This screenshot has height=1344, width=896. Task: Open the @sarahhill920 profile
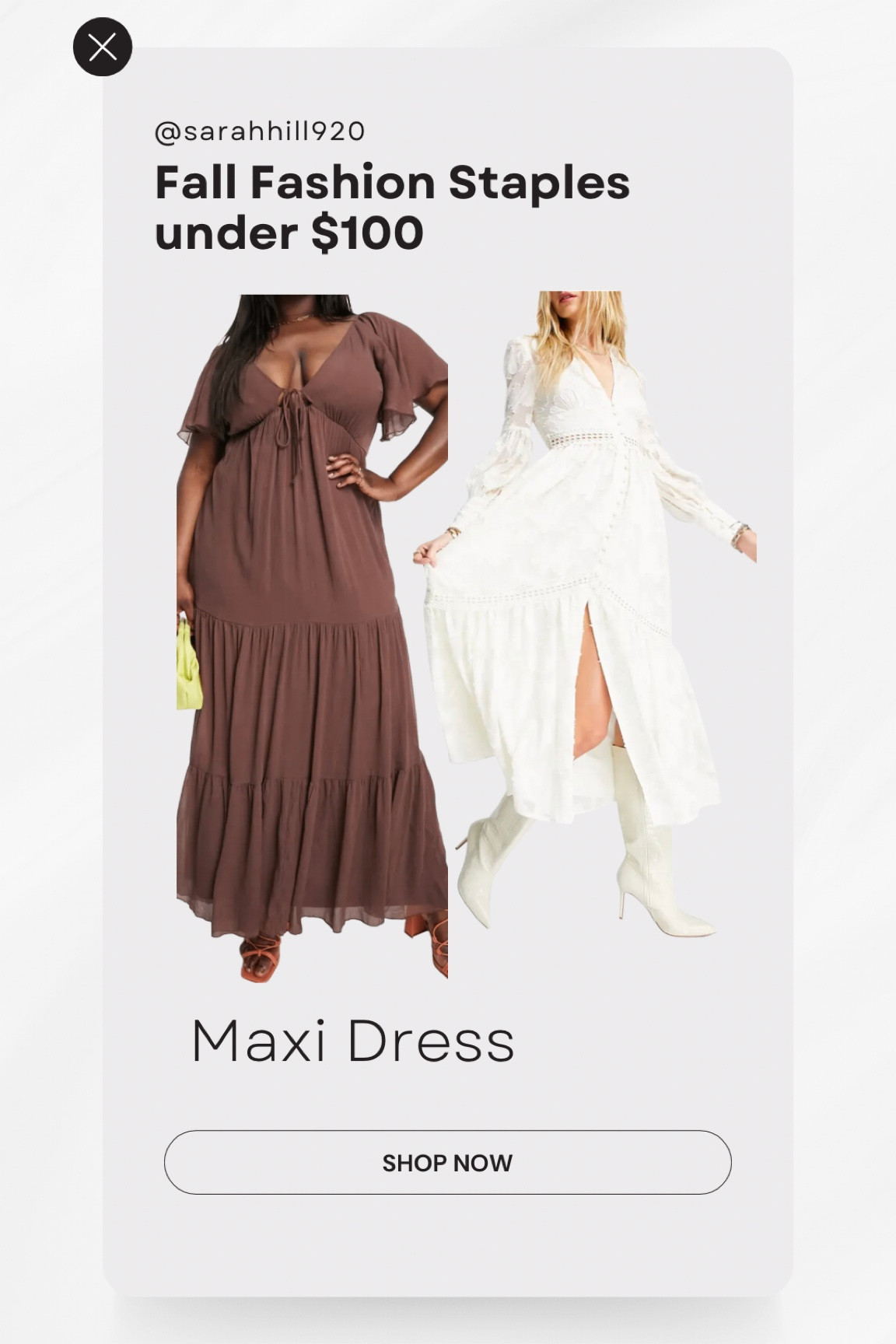click(260, 131)
